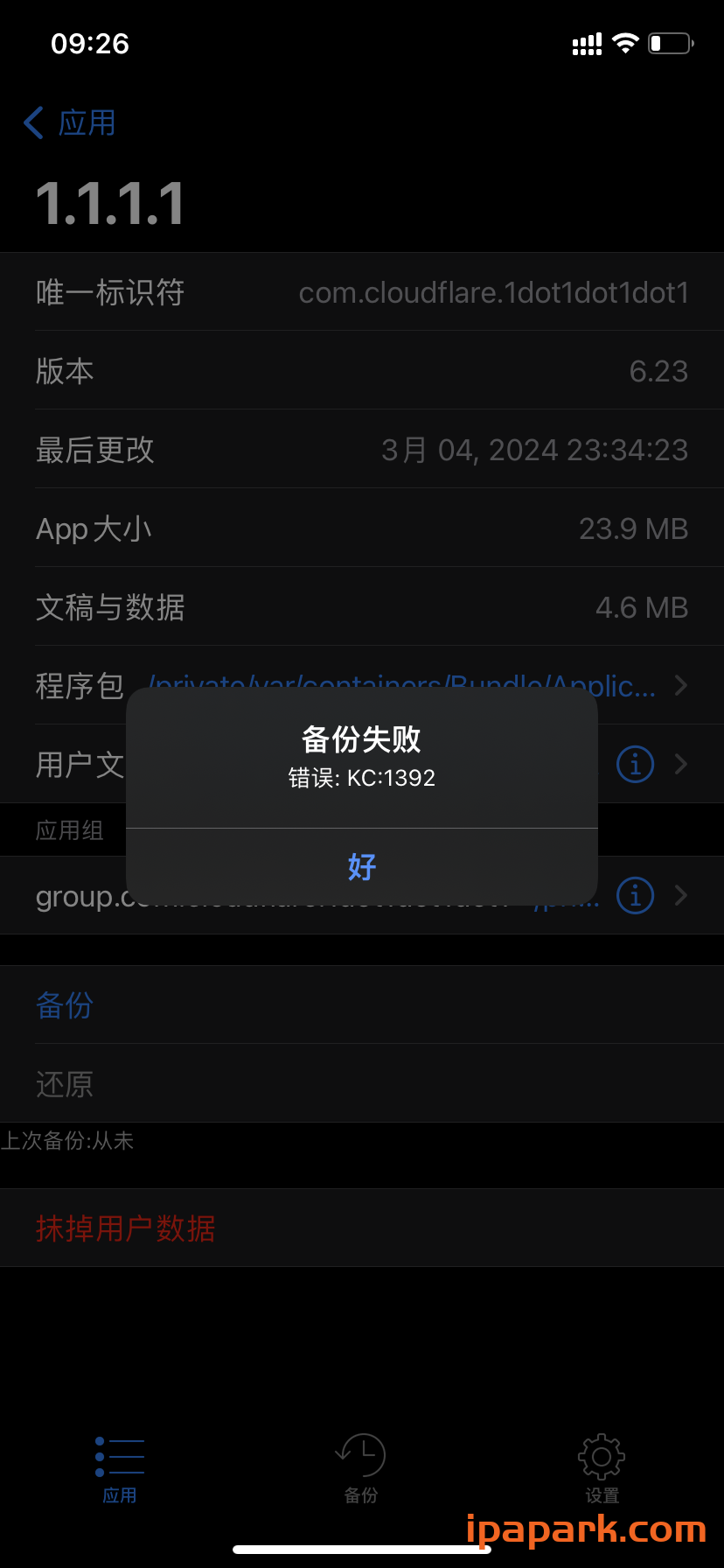Open the 用户文 row disclosure arrow
The width and height of the screenshot is (724, 1568).
click(x=680, y=764)
